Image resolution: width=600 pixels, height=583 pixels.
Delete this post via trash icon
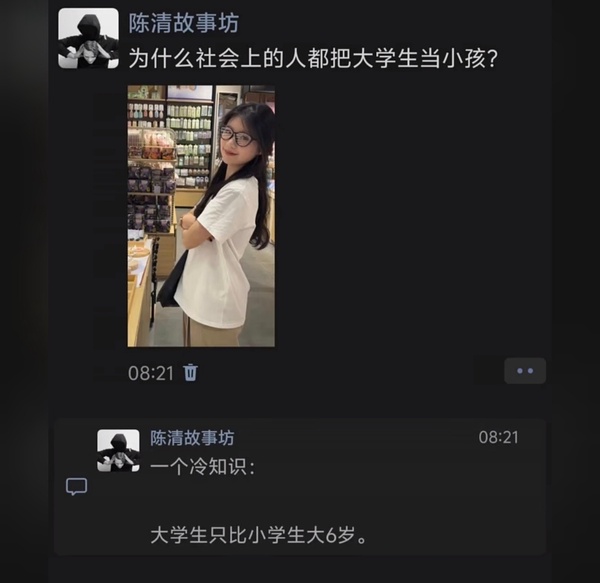(x=191, y=373)
